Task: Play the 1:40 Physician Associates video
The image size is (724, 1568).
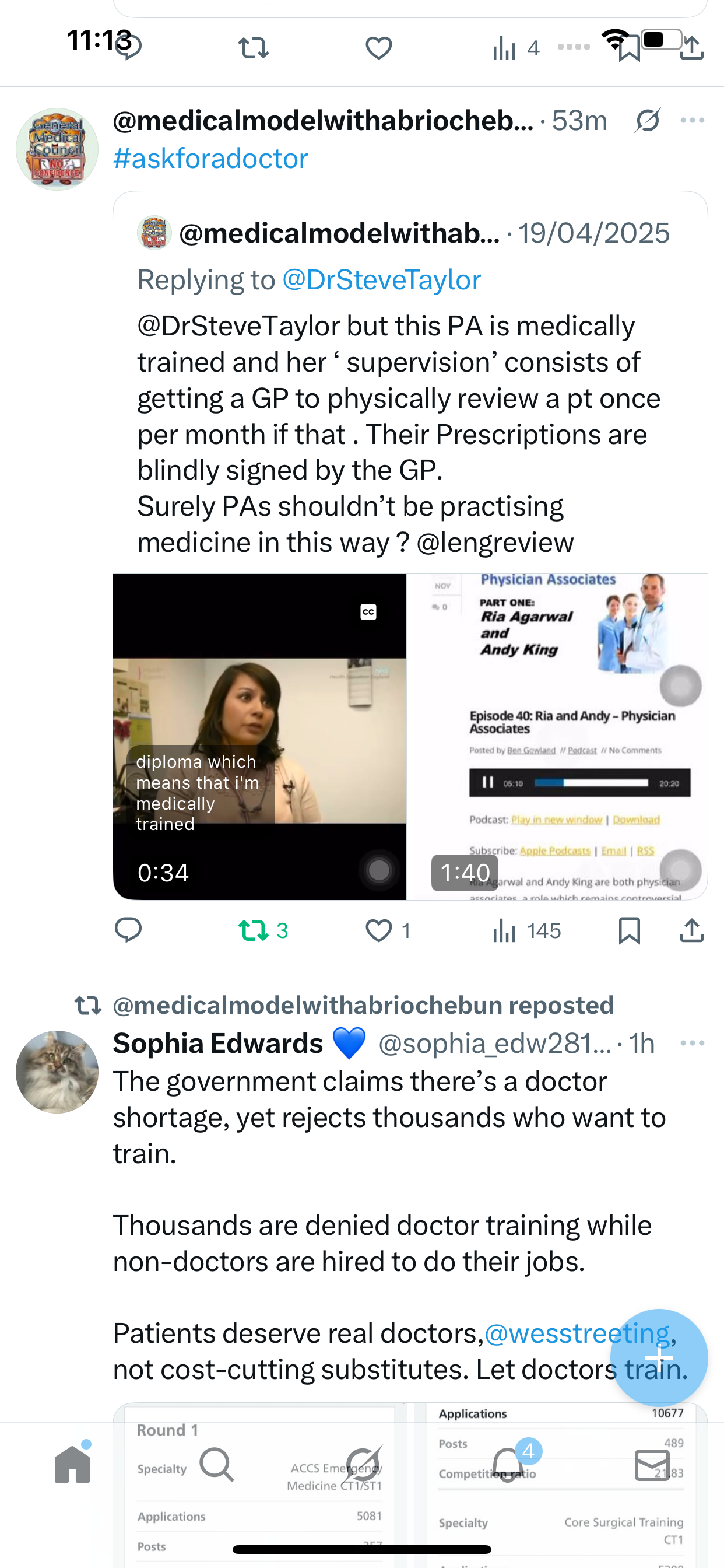Action: coord(560,737)
